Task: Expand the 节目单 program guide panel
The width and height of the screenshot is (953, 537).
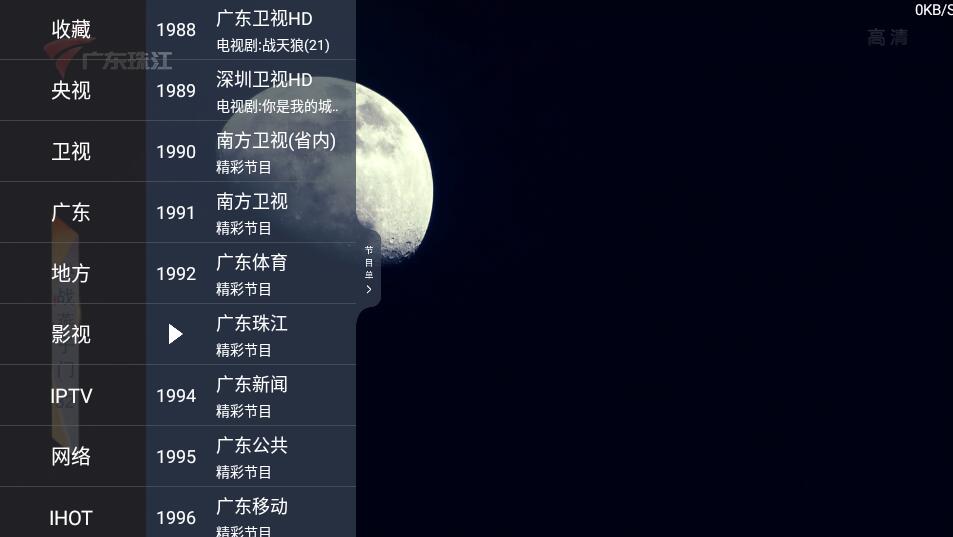Action: pos(368,269)
